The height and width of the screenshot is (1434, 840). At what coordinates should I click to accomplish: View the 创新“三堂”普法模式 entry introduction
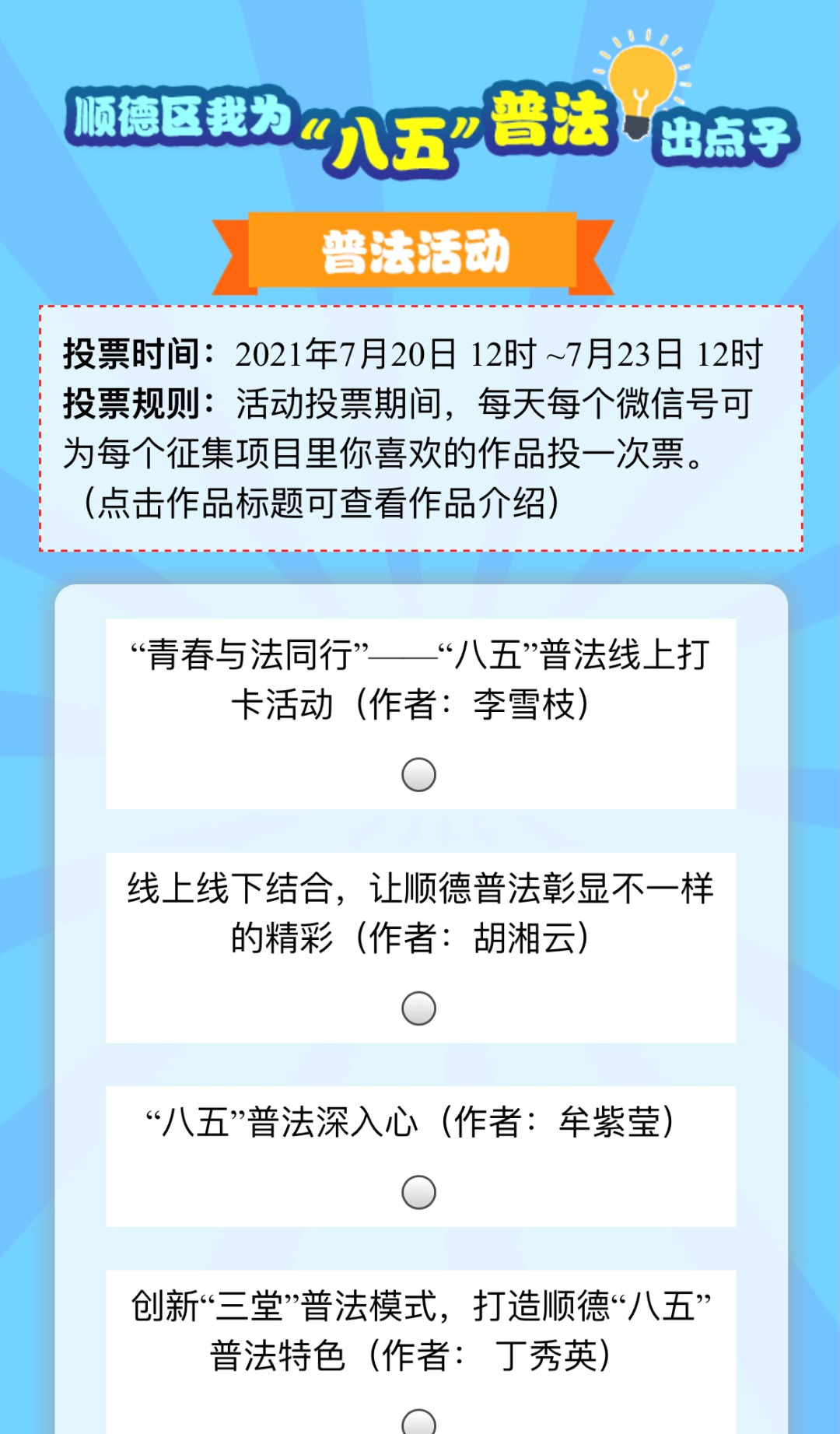pyautogui.click(x=420, y=1330)
